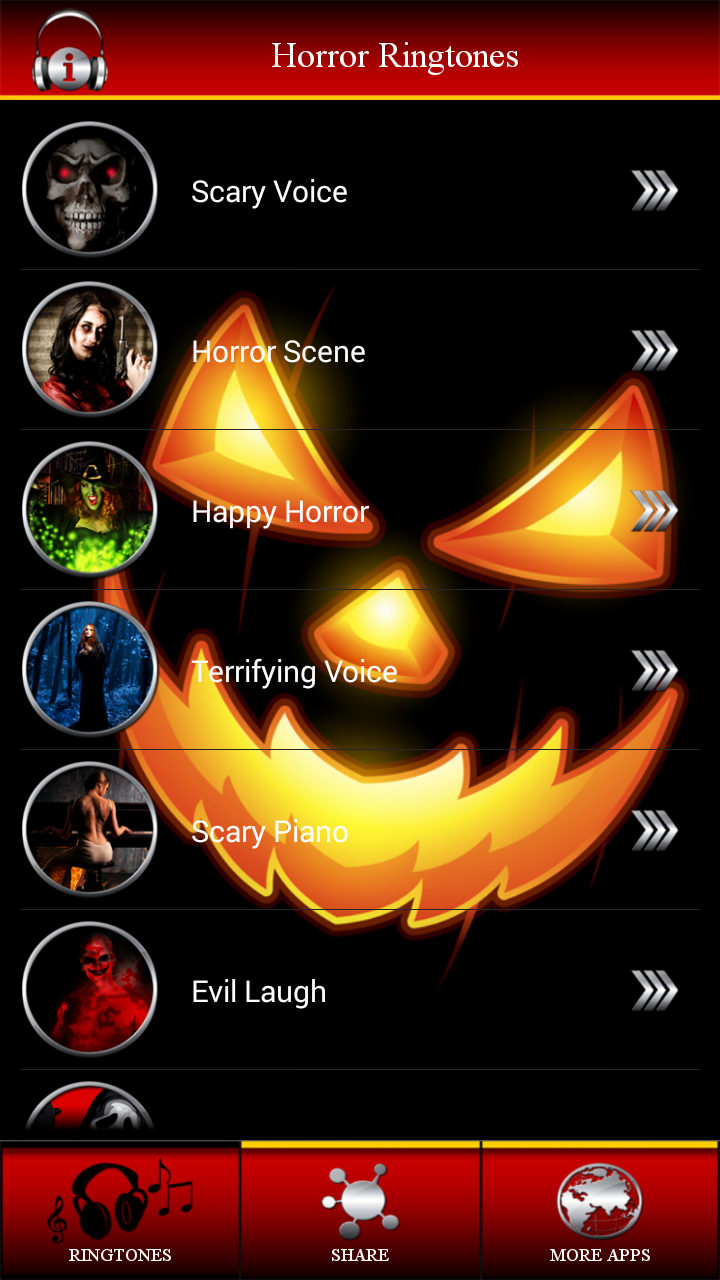Tap the silver share network icon
This screenshot has width=720, height=1280.
coord(358,1197)
